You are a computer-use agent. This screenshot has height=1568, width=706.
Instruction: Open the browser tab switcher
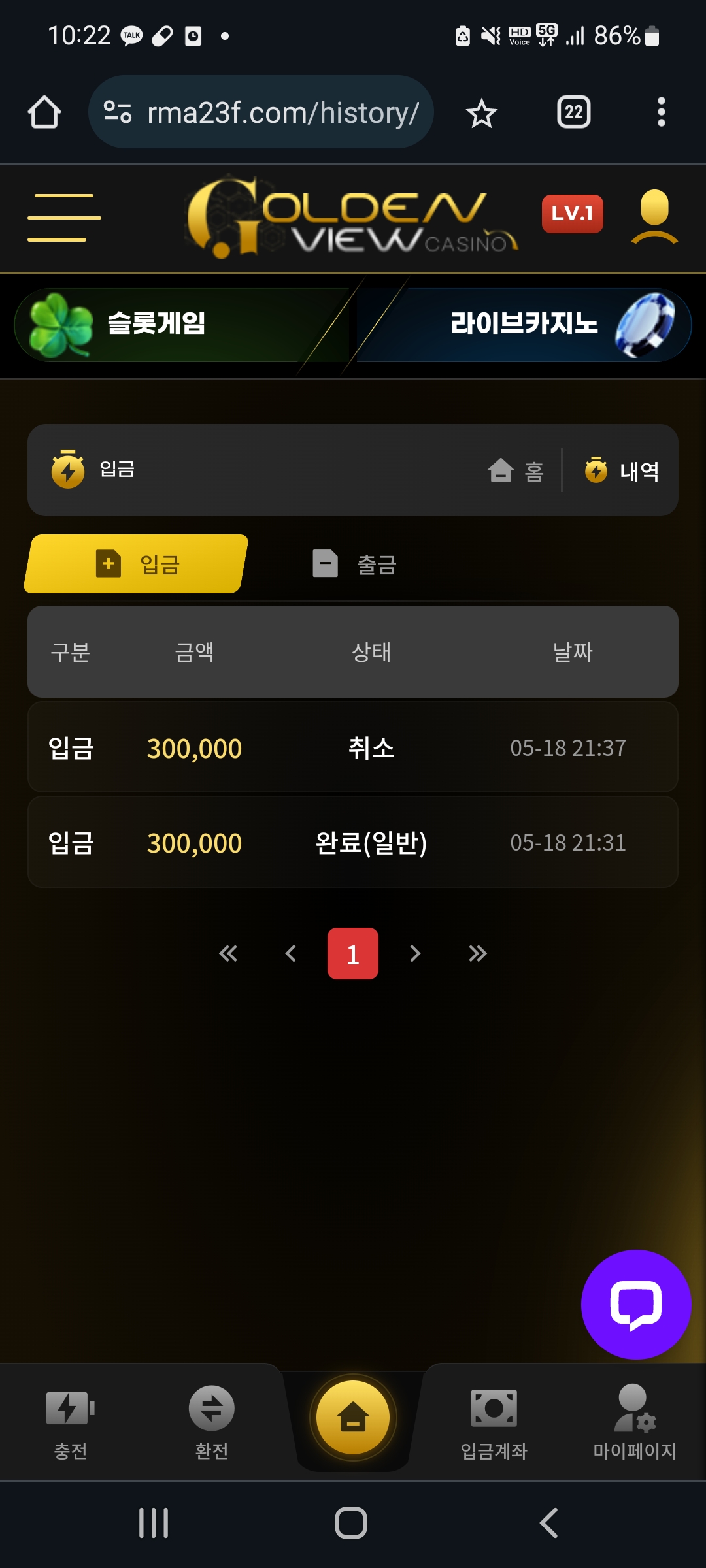tap(574, 112)
